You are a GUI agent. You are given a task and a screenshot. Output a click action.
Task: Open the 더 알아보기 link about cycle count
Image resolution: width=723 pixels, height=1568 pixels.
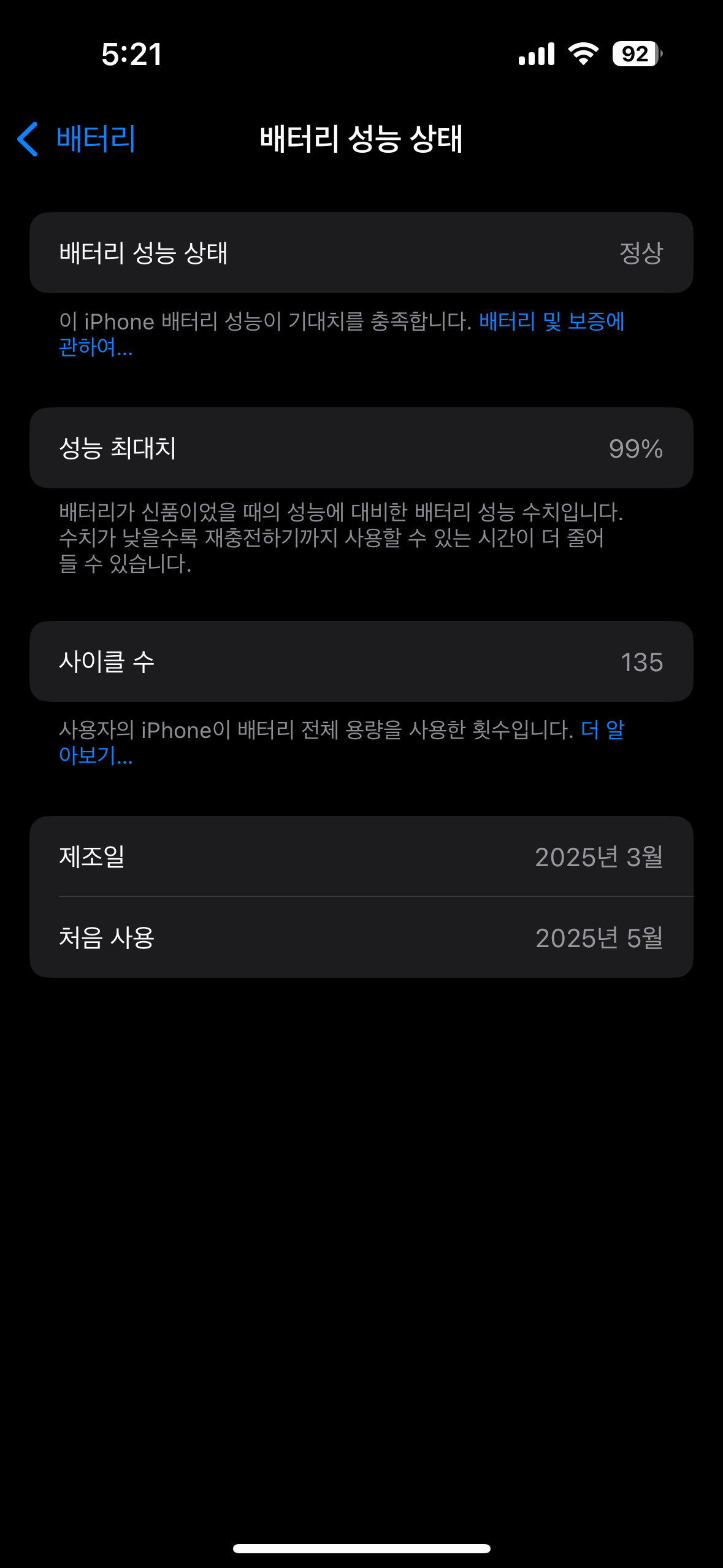602,730
